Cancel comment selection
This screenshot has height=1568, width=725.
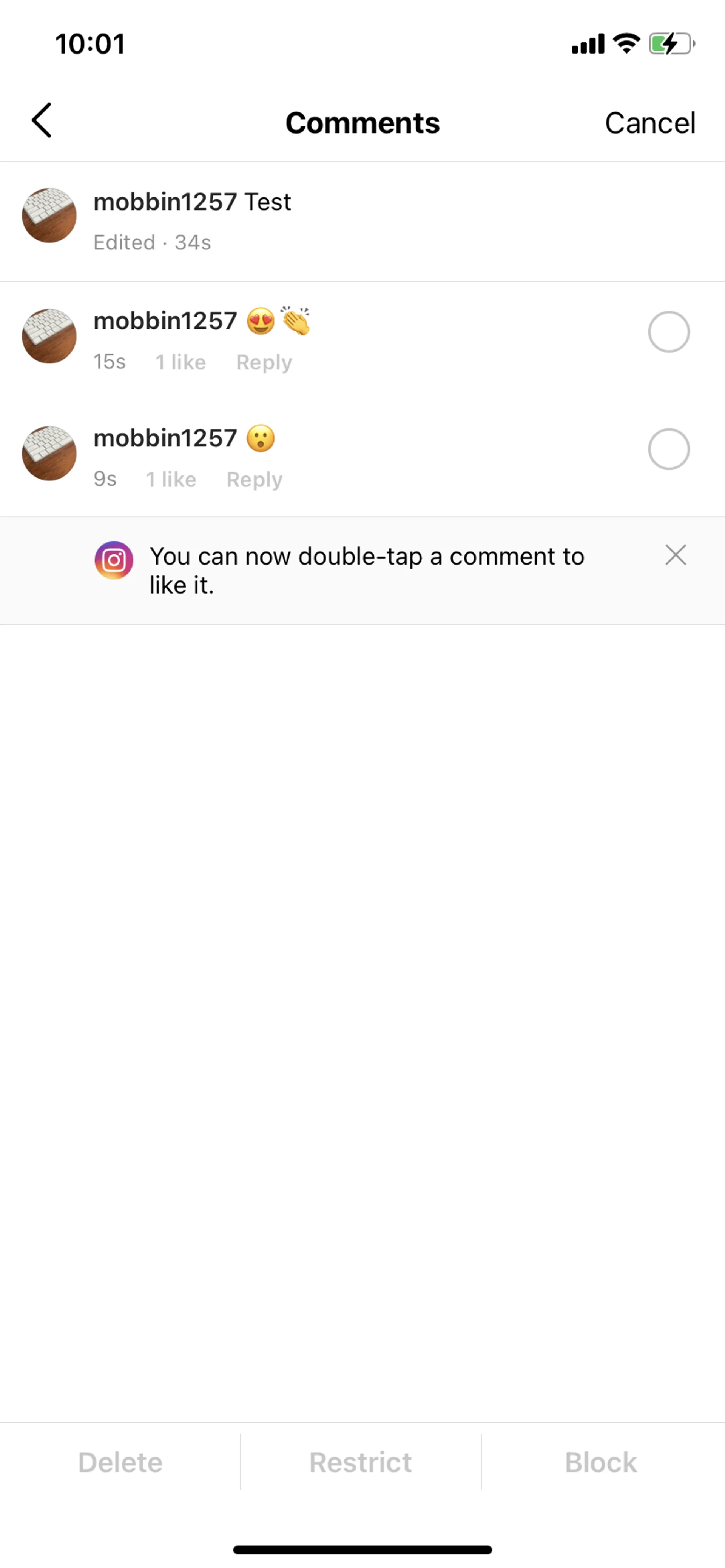pyautogui.click(x=649, y=123)
